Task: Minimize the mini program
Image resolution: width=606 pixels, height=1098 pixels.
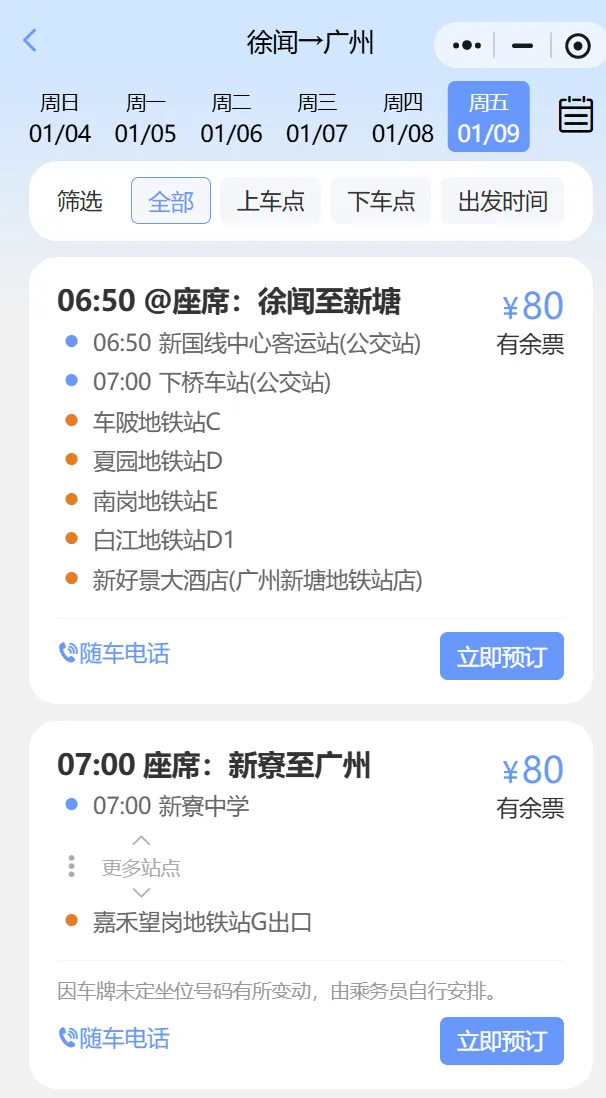Action: pos(522,45)
